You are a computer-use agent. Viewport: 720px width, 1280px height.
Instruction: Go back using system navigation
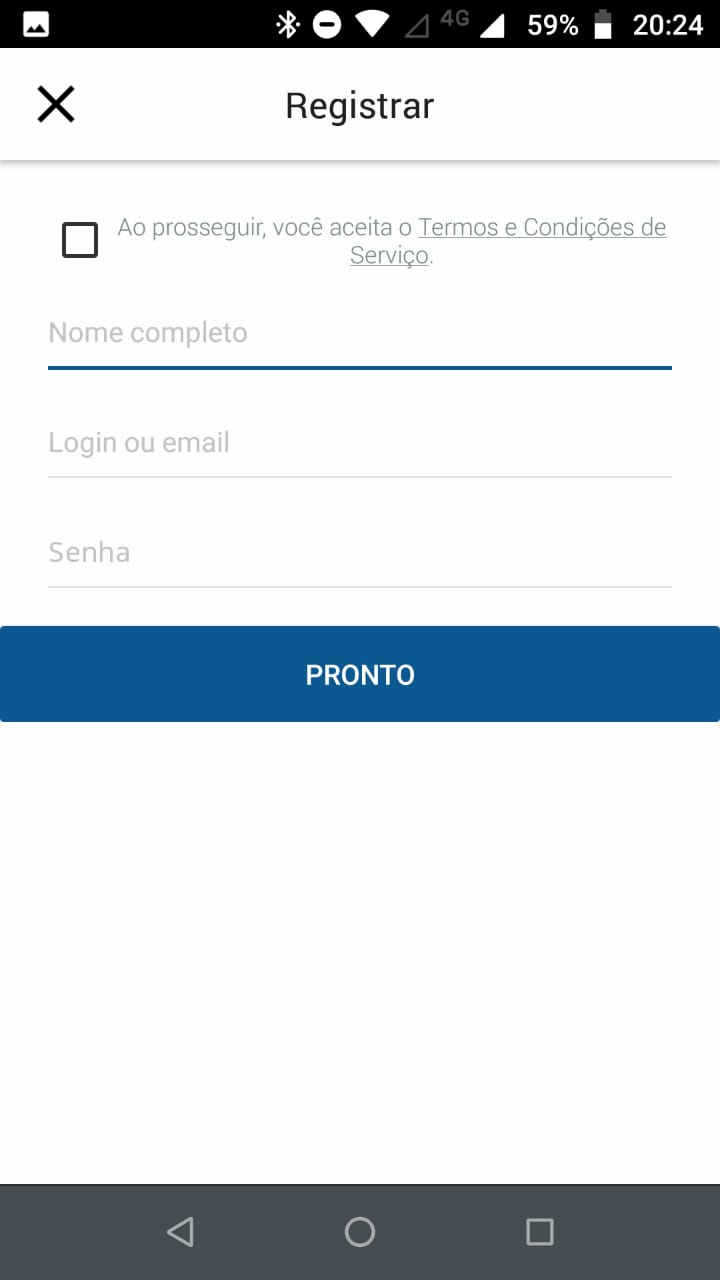(180, 1232)
